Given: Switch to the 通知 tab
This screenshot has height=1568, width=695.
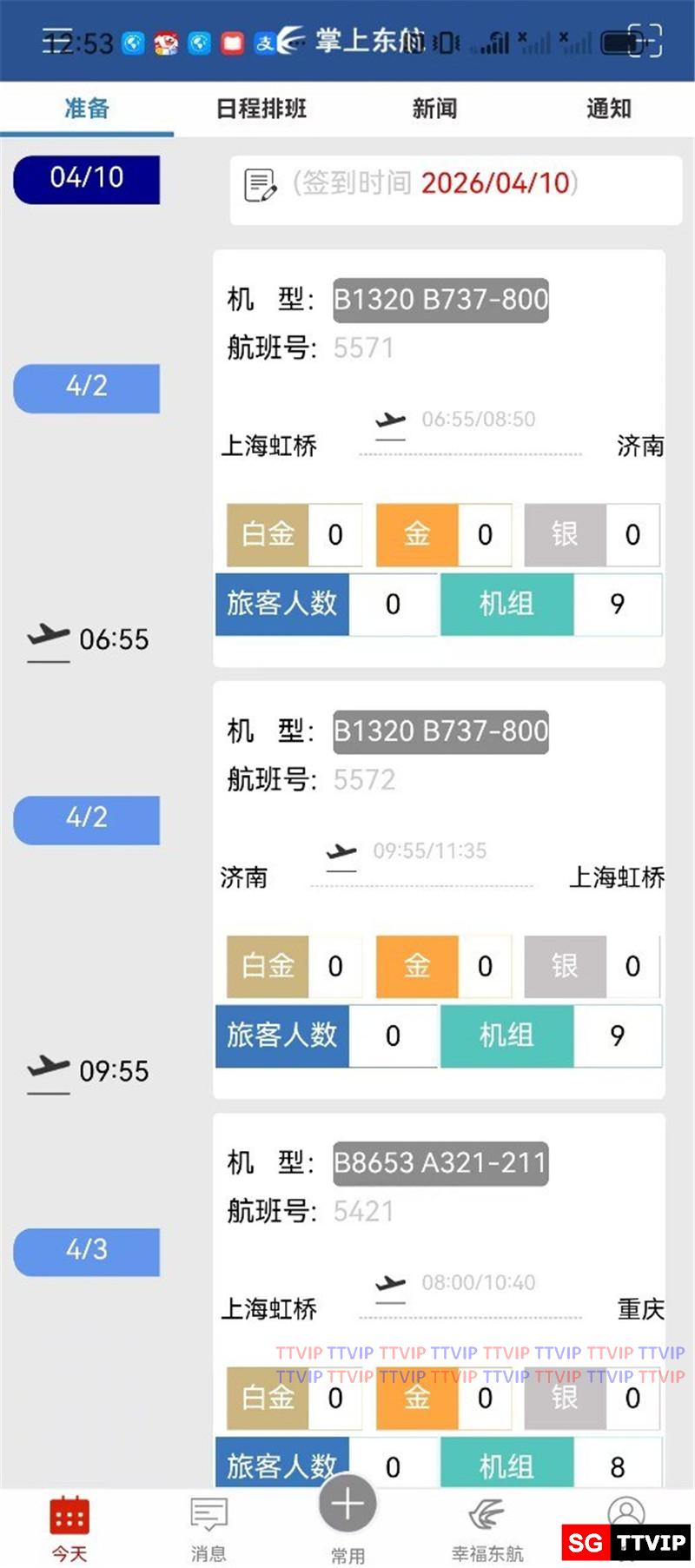Looking at the screenshot, I should 608,109.
